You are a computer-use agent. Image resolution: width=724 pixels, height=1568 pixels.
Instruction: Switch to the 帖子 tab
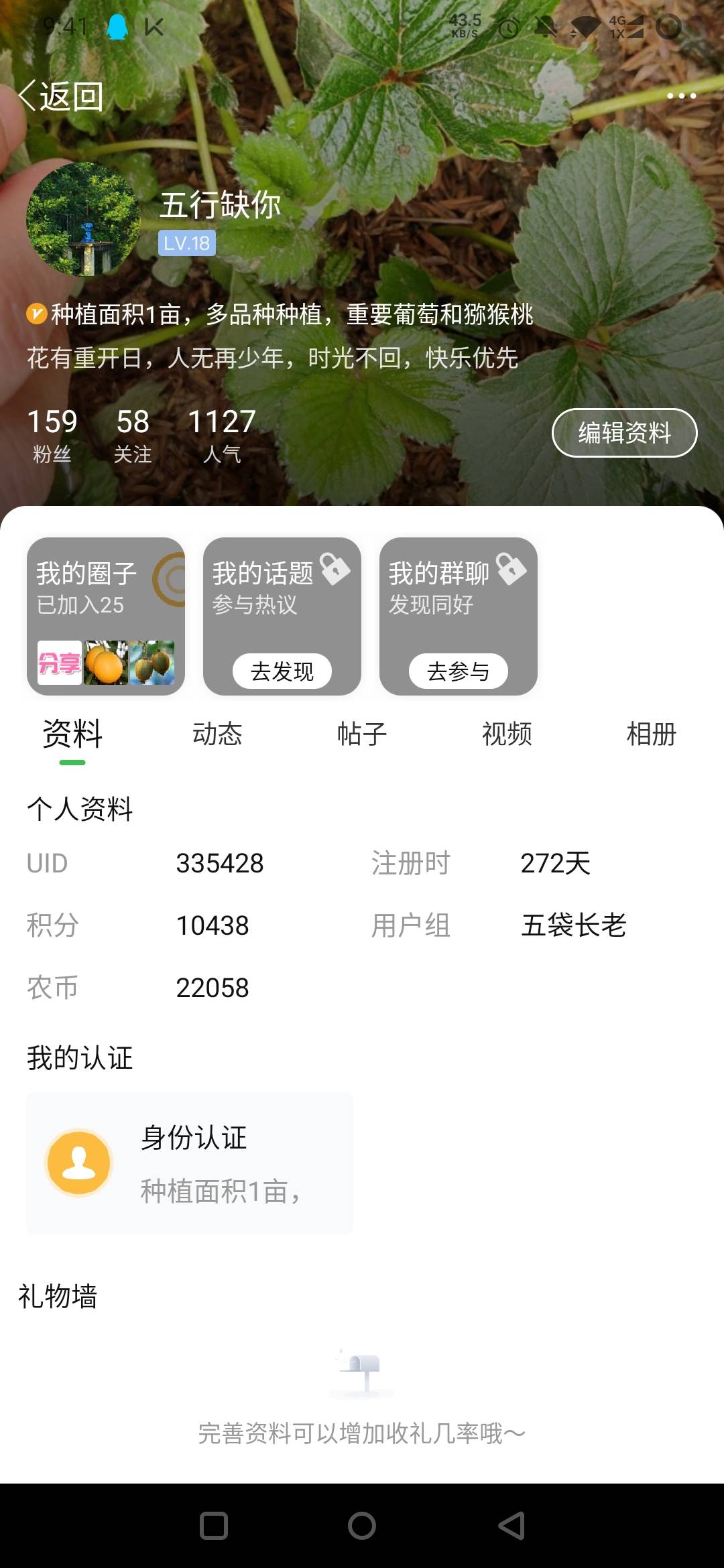point(362,734)
